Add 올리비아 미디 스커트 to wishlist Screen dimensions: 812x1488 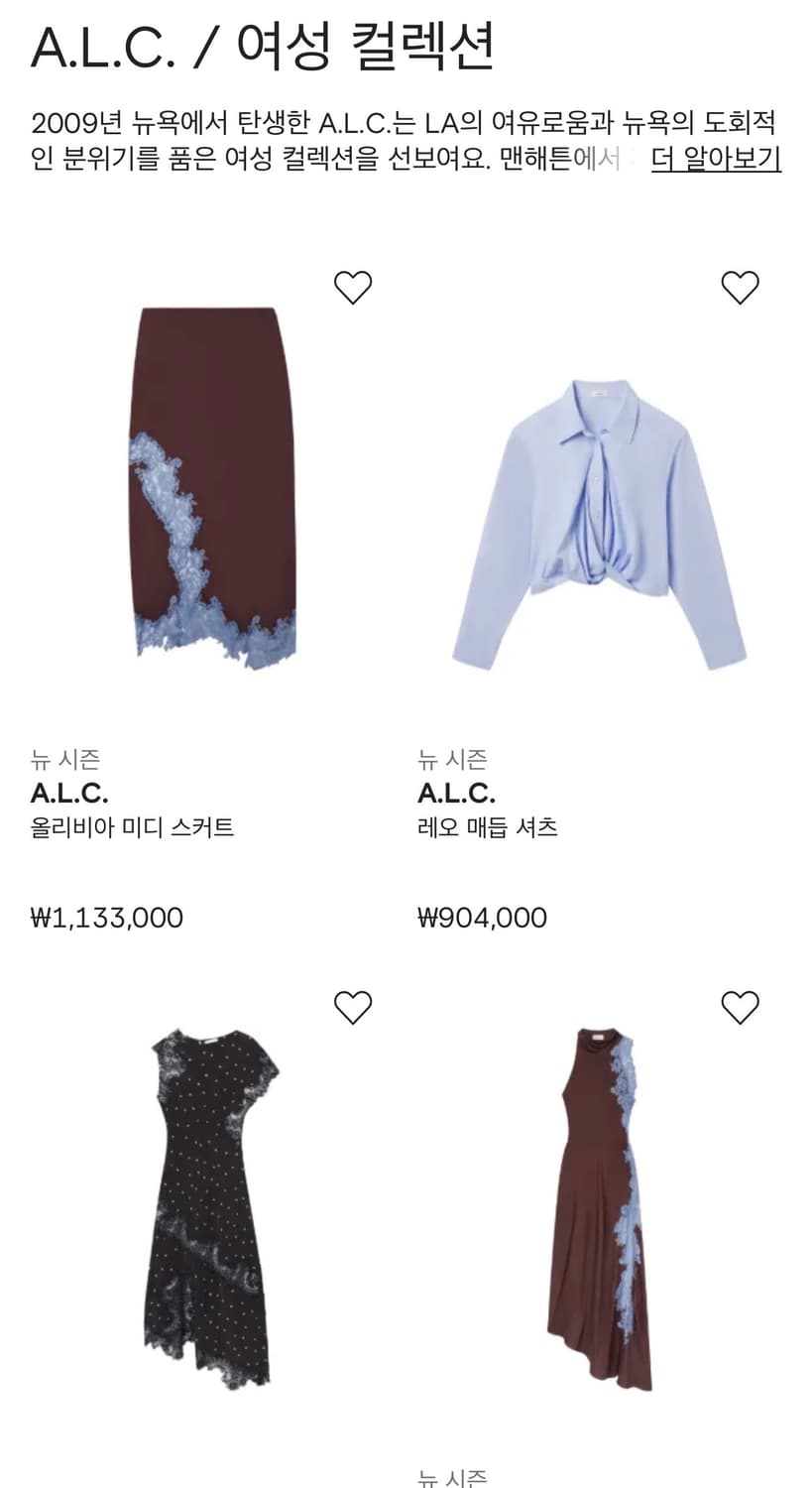coord(353,288)
